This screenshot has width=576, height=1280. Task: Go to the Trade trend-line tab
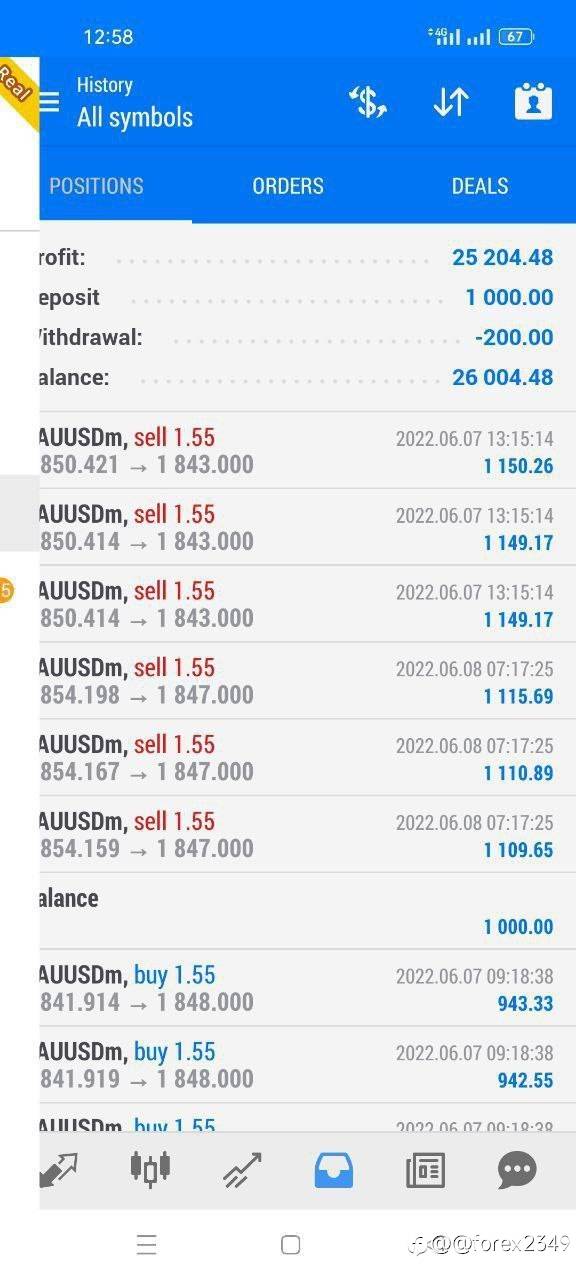point(242,1170)
